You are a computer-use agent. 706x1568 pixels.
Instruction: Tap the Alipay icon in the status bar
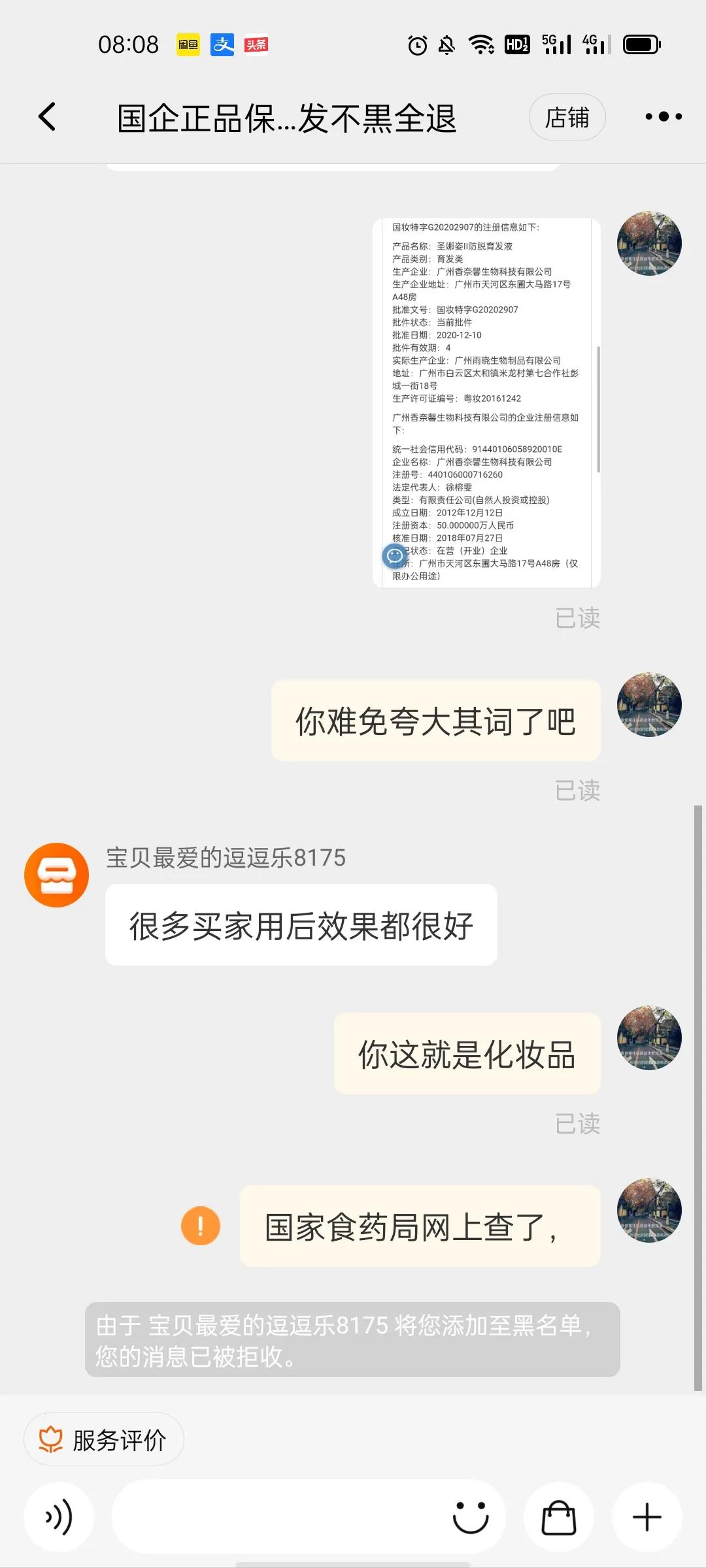222,44
